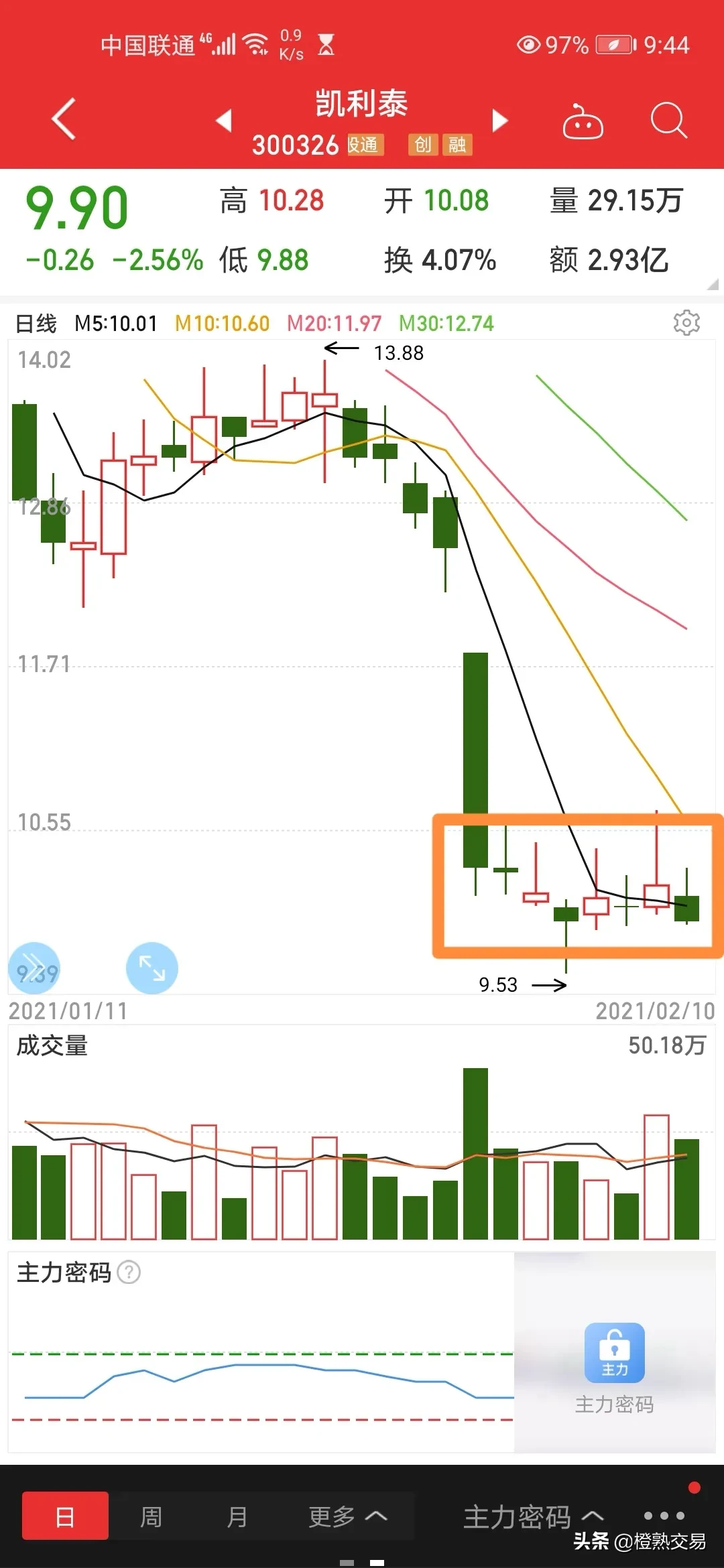This screenshot has width=724, height=1568.
Task: Open the robot assistant icon
Action: (x=582, y=121)
